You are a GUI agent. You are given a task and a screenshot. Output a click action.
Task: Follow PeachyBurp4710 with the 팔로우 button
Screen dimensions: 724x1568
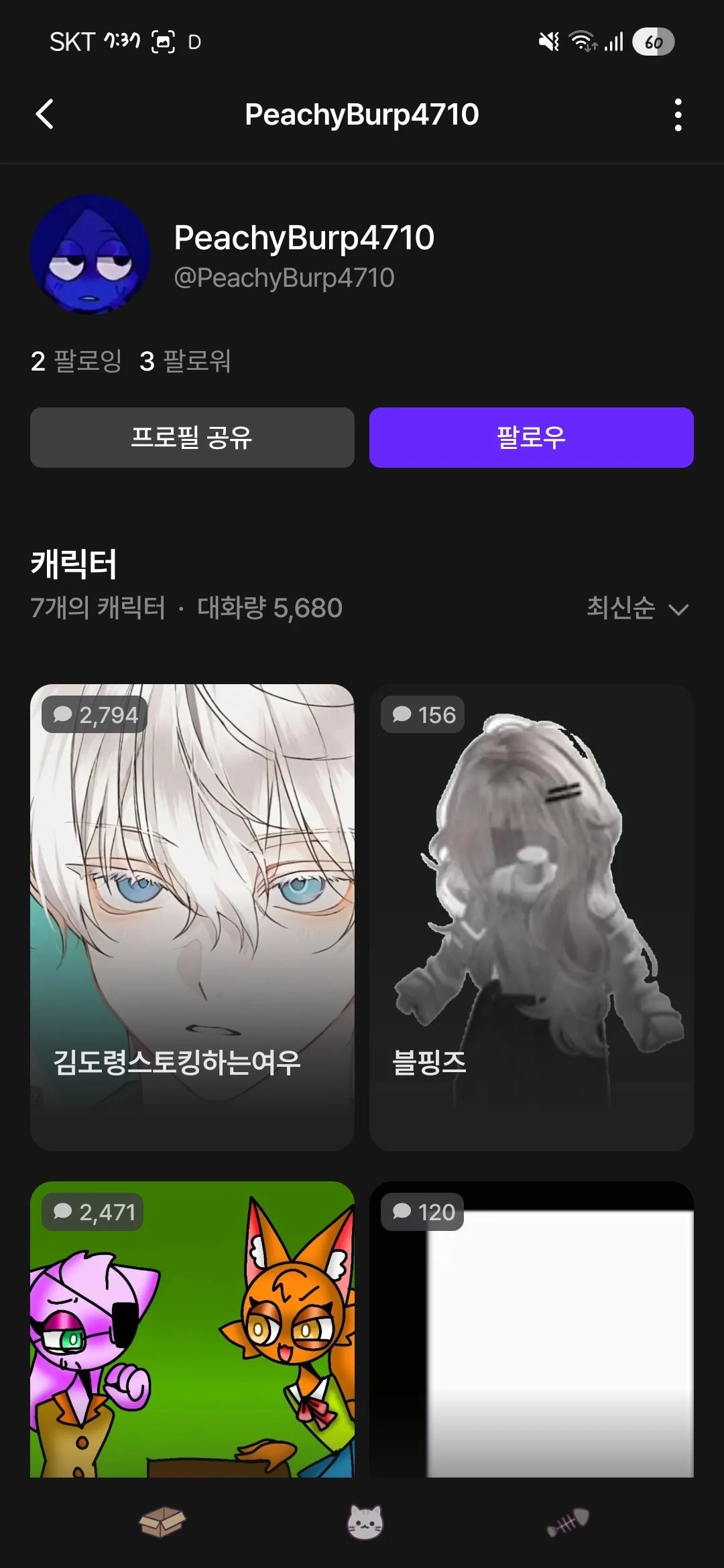531,438
